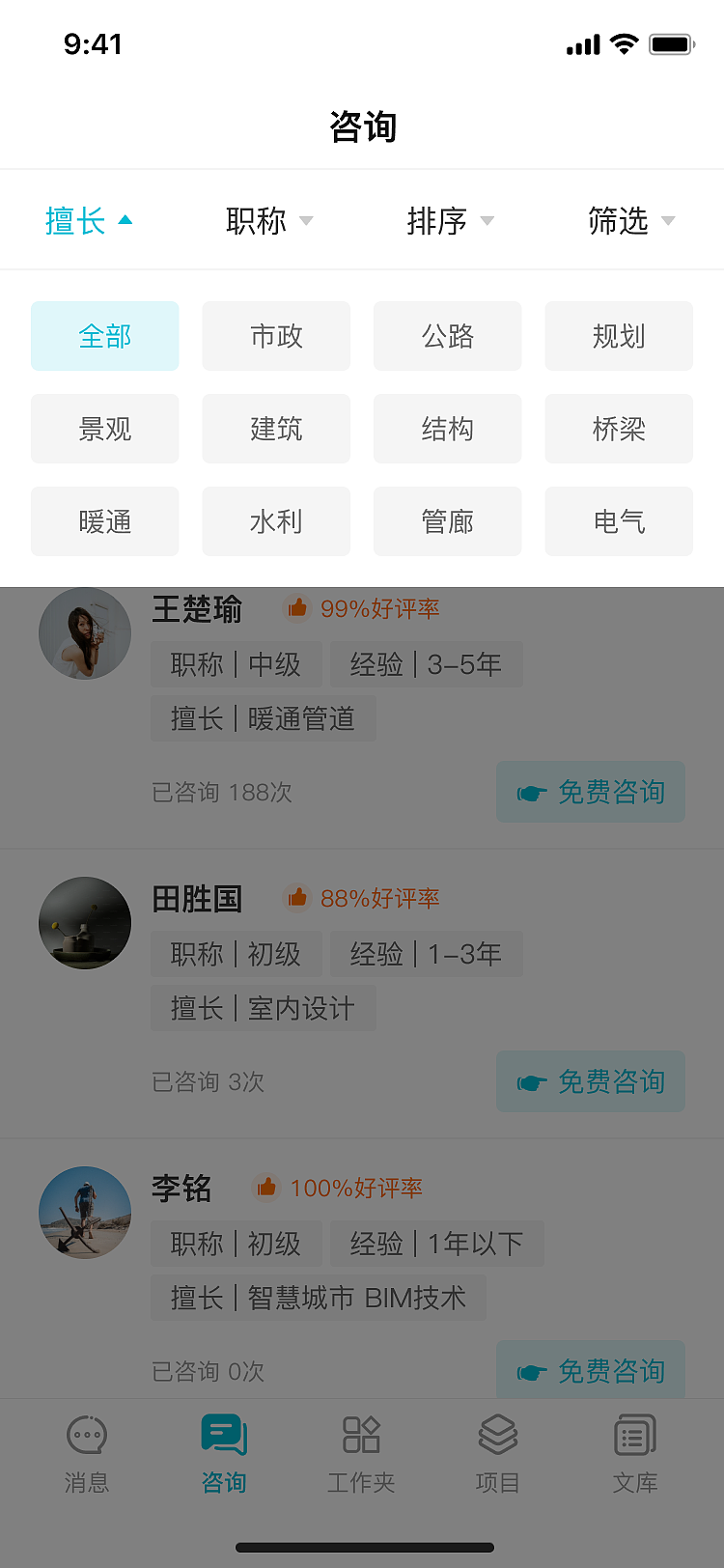
Task: Click the thumbs-up icon beside 王楚瑜's rating
Action: coord(297,608)
